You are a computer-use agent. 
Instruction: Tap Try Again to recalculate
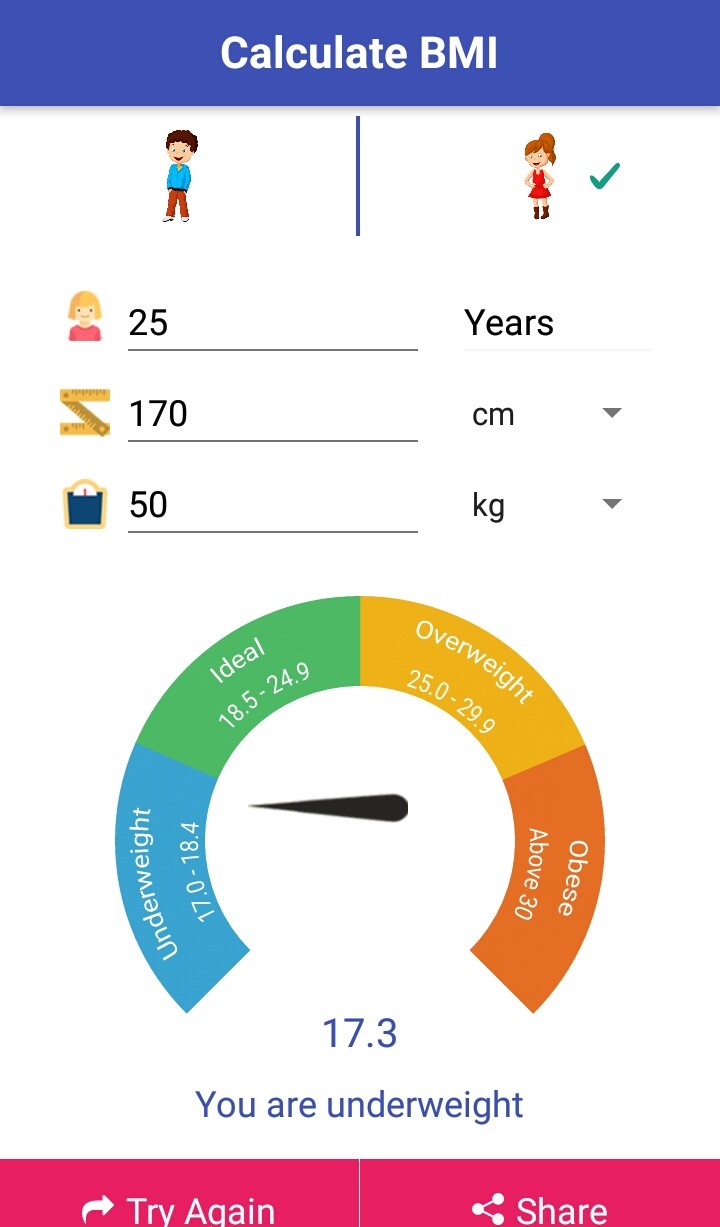point(179,1205)
